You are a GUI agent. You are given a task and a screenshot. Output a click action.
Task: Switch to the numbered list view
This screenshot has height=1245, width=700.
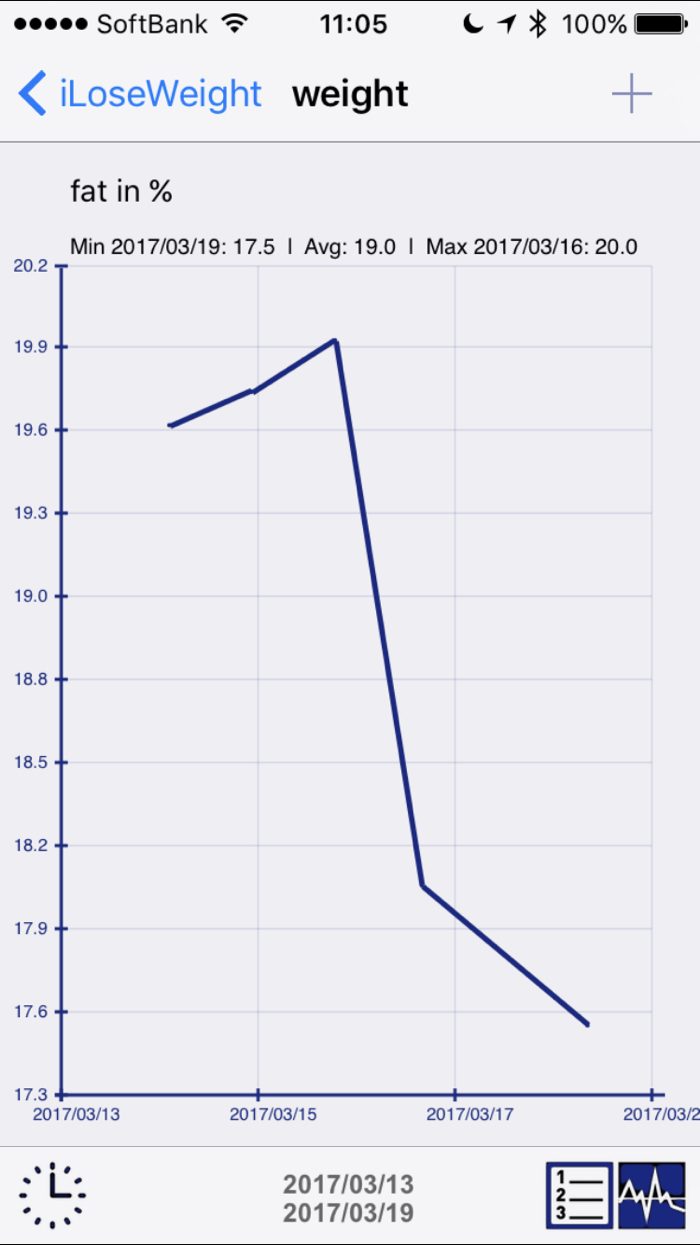(579, 1196)
